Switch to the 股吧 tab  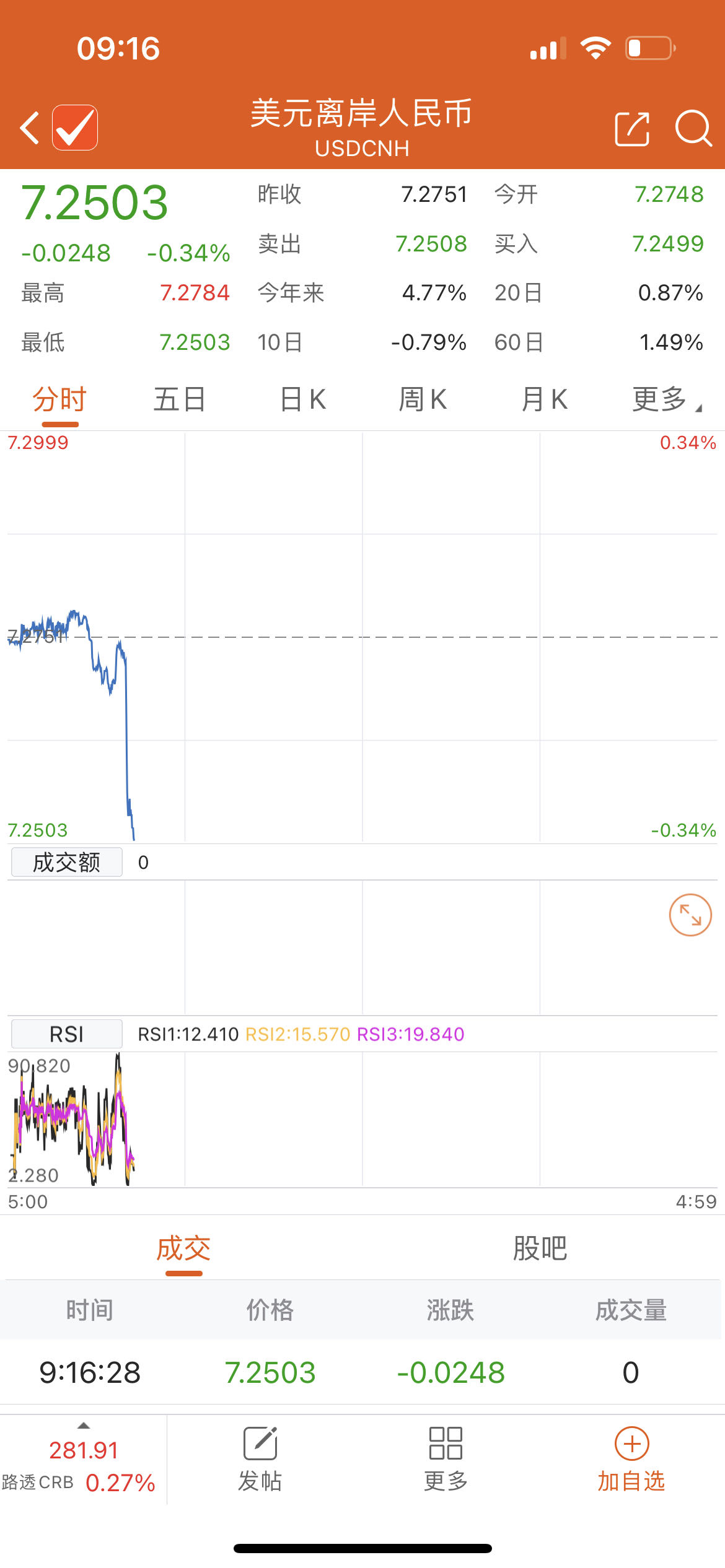click(x=540, y=1248)
